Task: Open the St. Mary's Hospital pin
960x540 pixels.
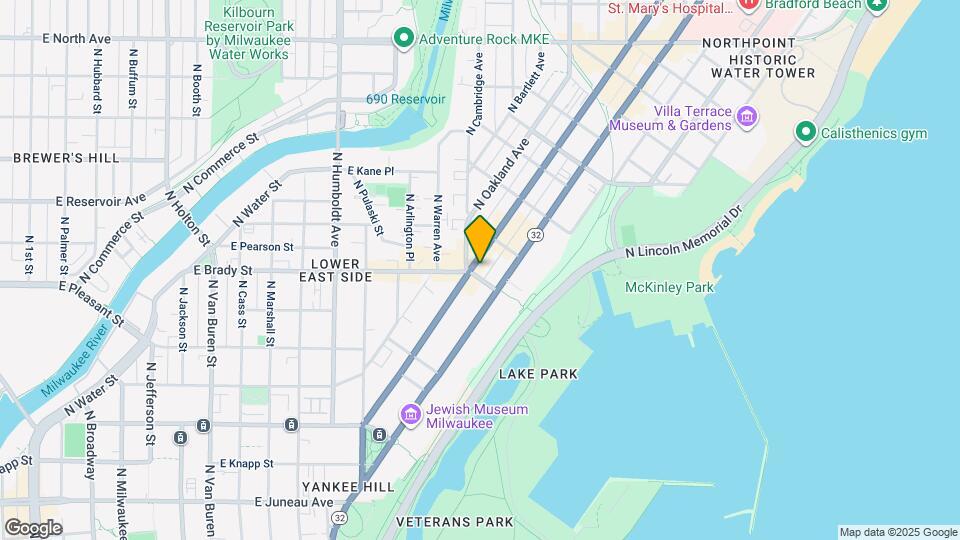Action: point(748,6)
